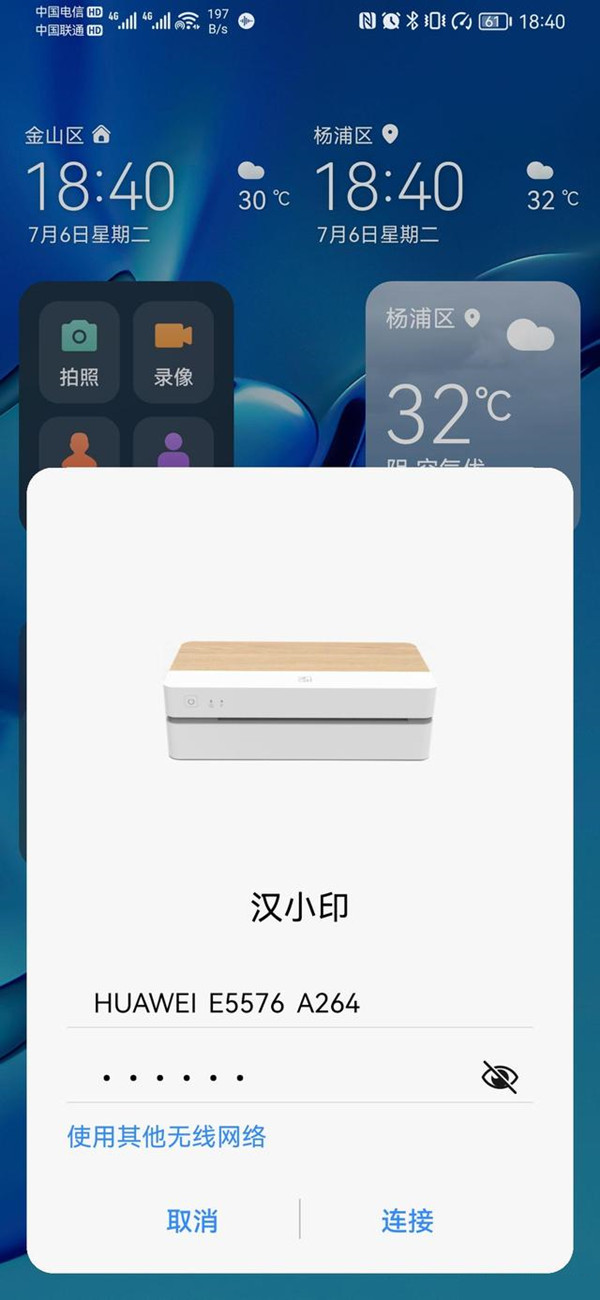Cancel the printer pairing dialog with 取消
The width and height of the screenshot is (600, 1300).
[192, 1221]
